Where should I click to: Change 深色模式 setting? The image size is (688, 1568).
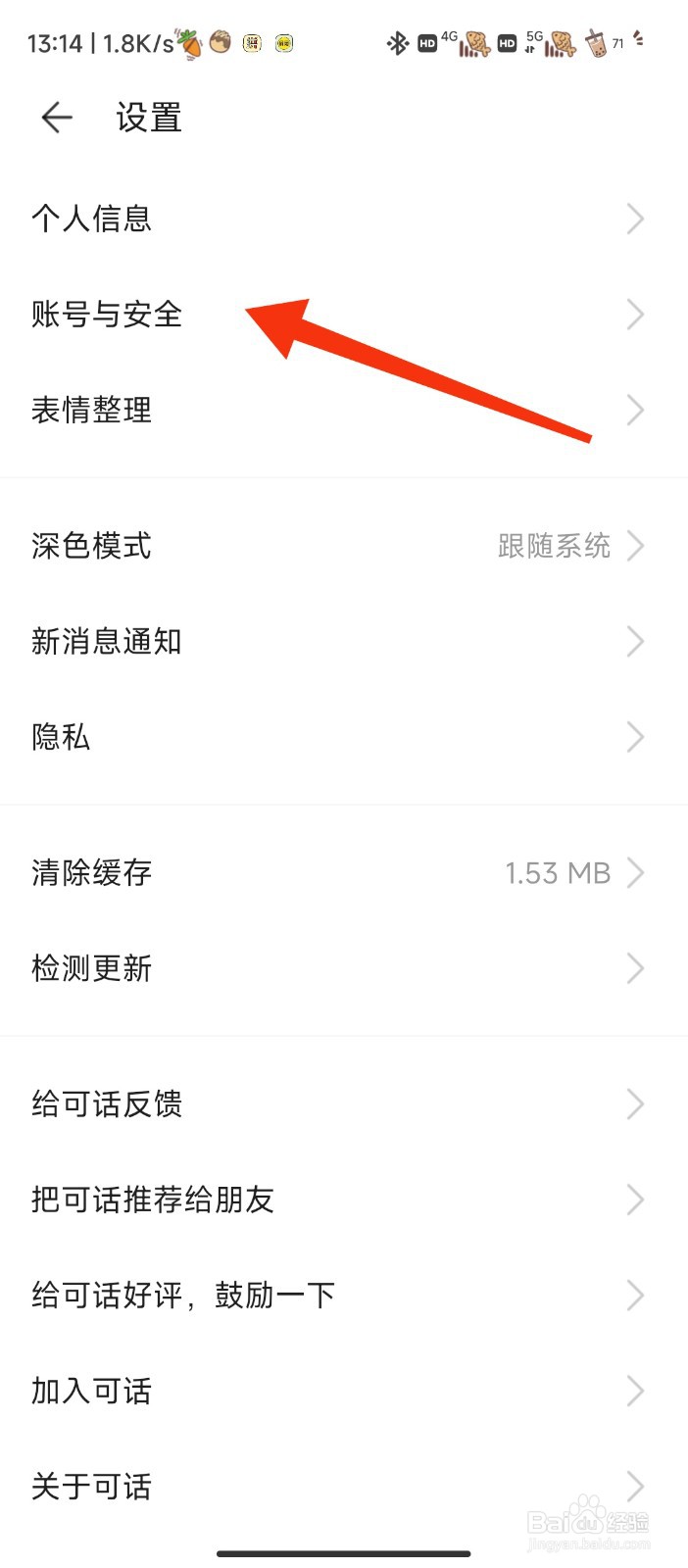pos(344,545)
